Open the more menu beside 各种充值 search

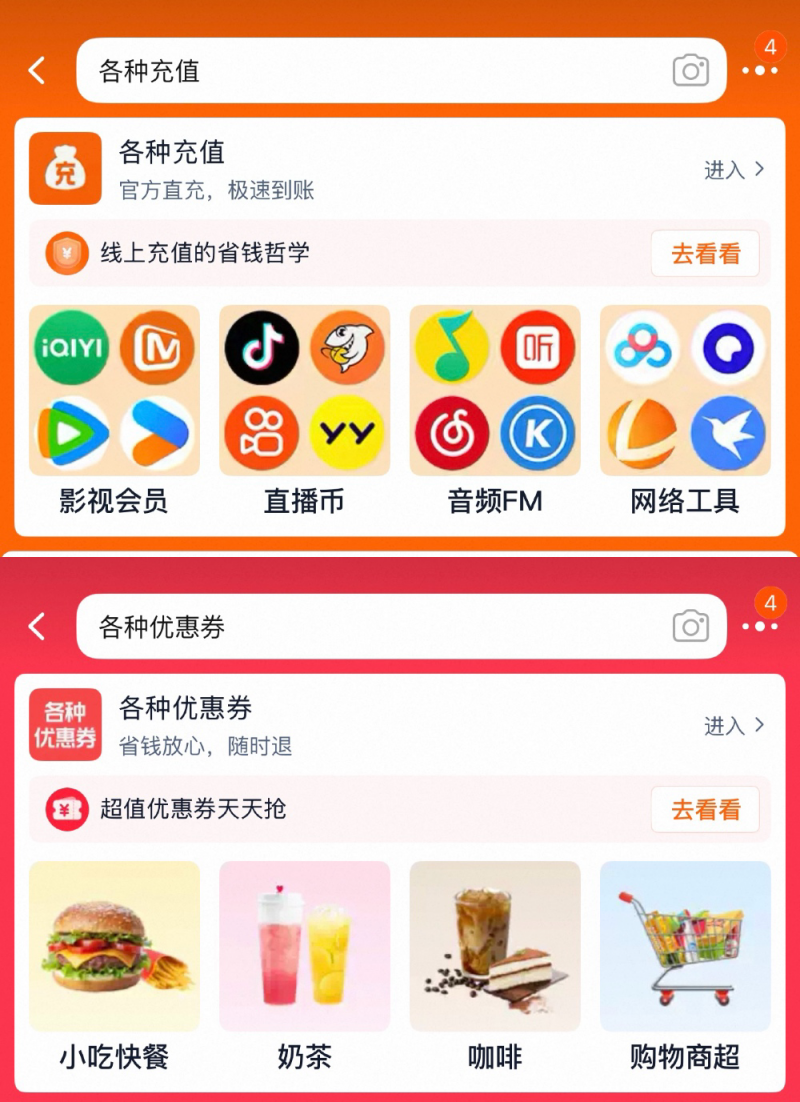point(760,70)
